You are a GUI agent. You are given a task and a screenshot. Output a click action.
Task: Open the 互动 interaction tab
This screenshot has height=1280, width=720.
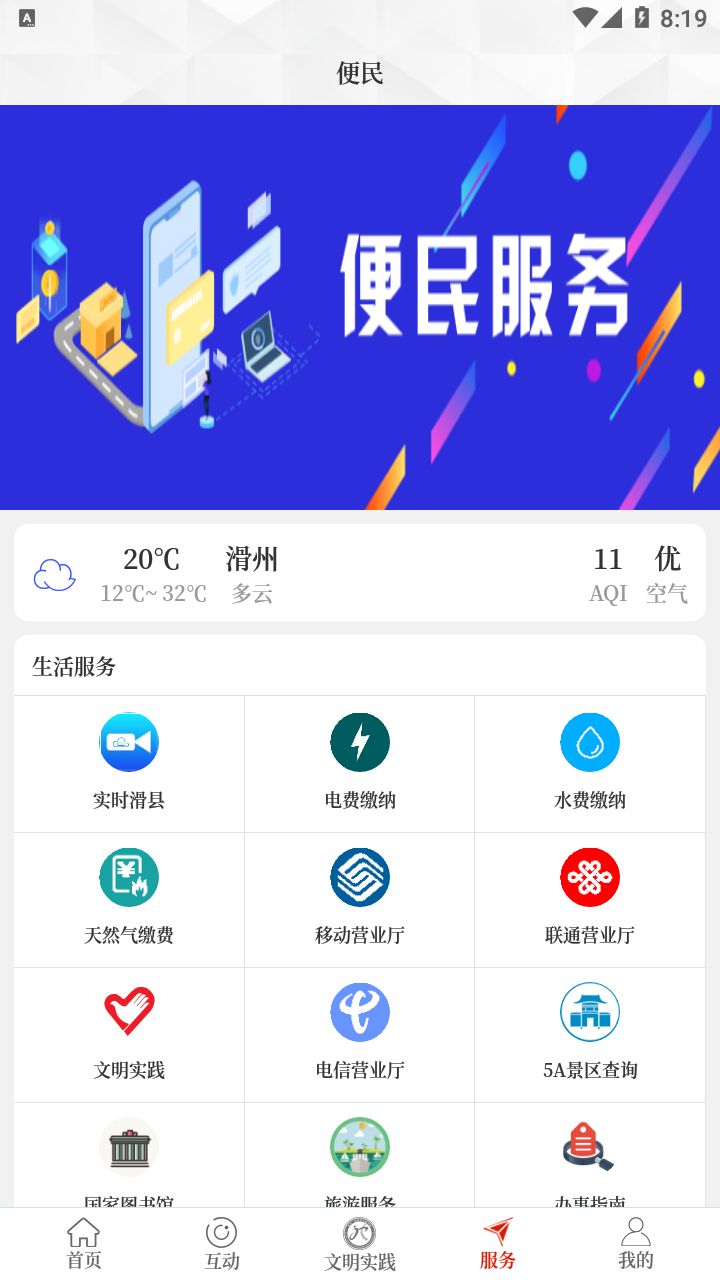pos(221,1243)
